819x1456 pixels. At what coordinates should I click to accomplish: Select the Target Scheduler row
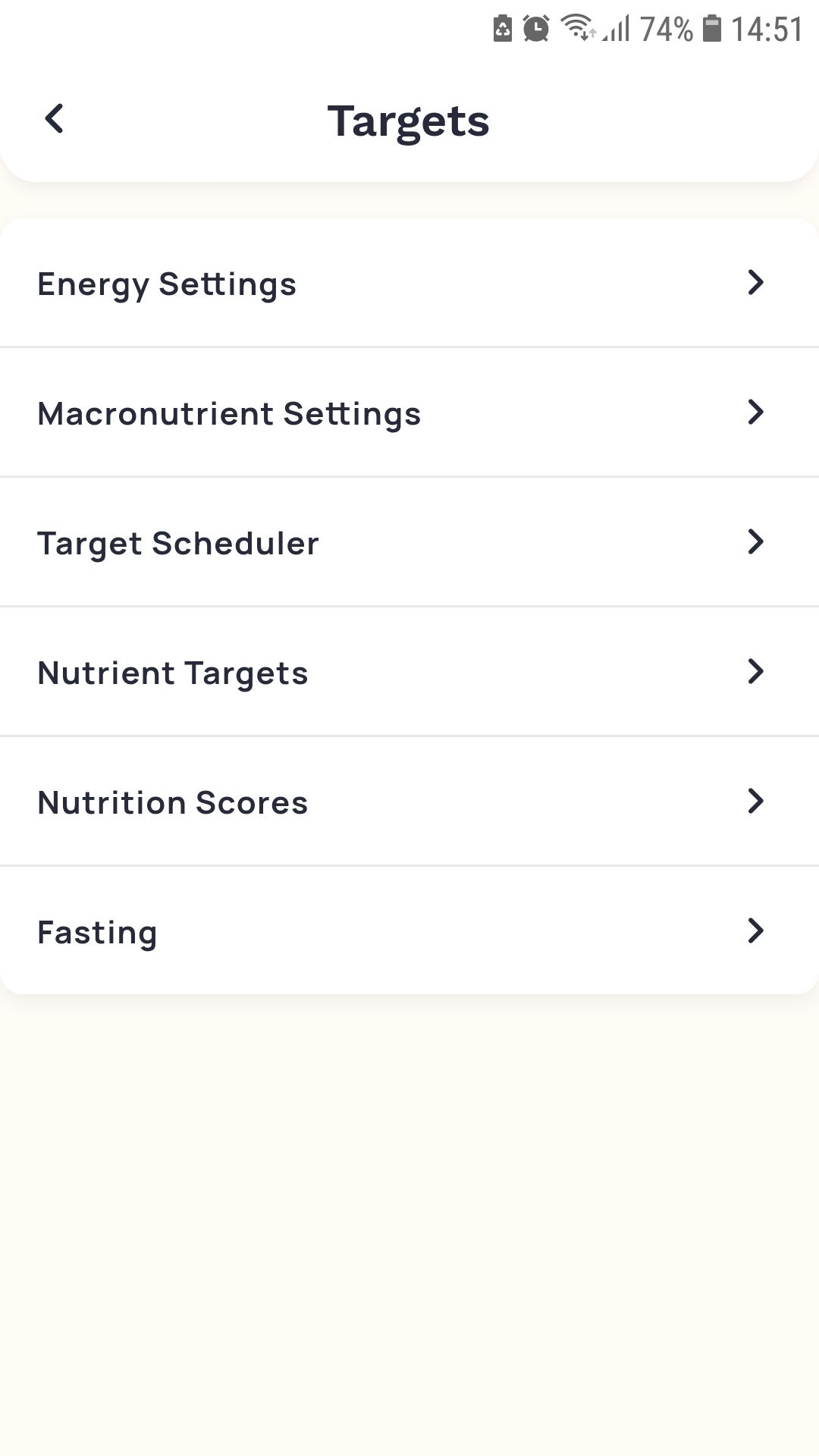tap(409, 542)
